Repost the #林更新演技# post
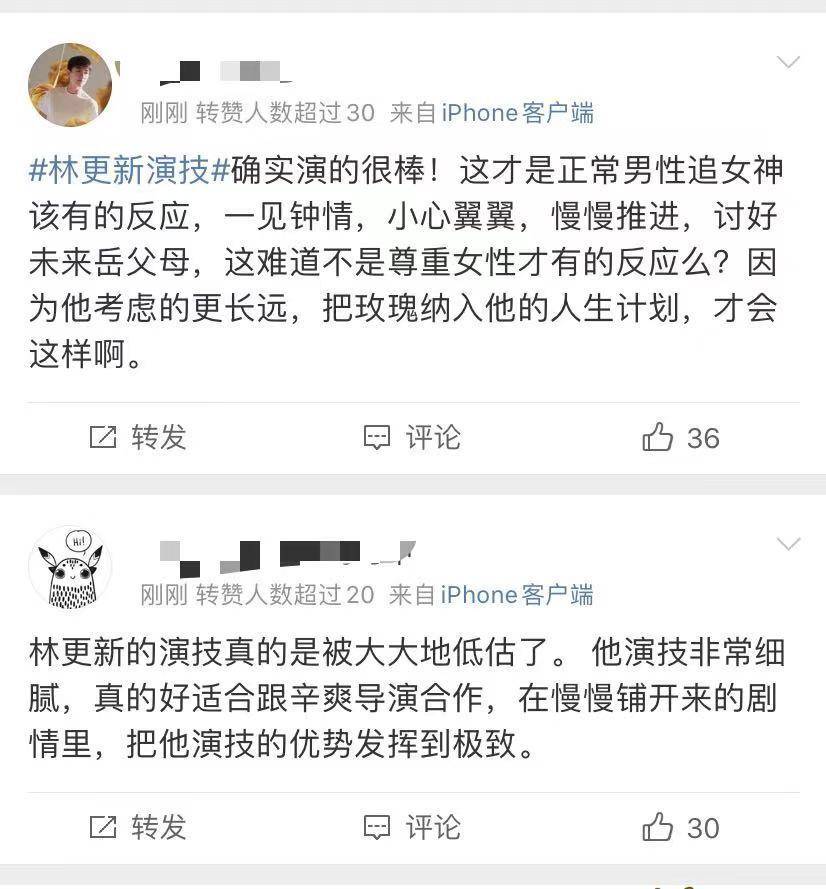The height and width of the screenshot is (889, 826). coord(138,437)
